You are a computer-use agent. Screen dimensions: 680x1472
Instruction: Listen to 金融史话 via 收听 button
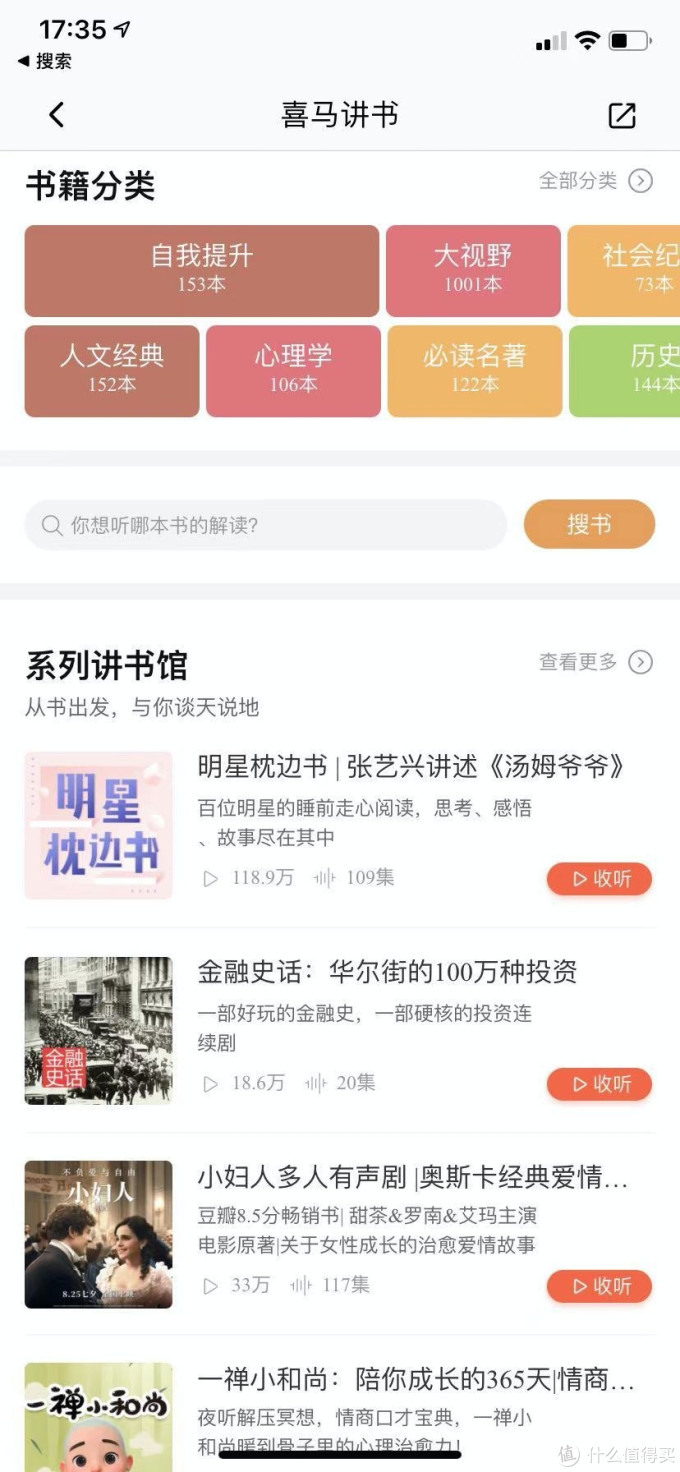tap(599, 1084)
